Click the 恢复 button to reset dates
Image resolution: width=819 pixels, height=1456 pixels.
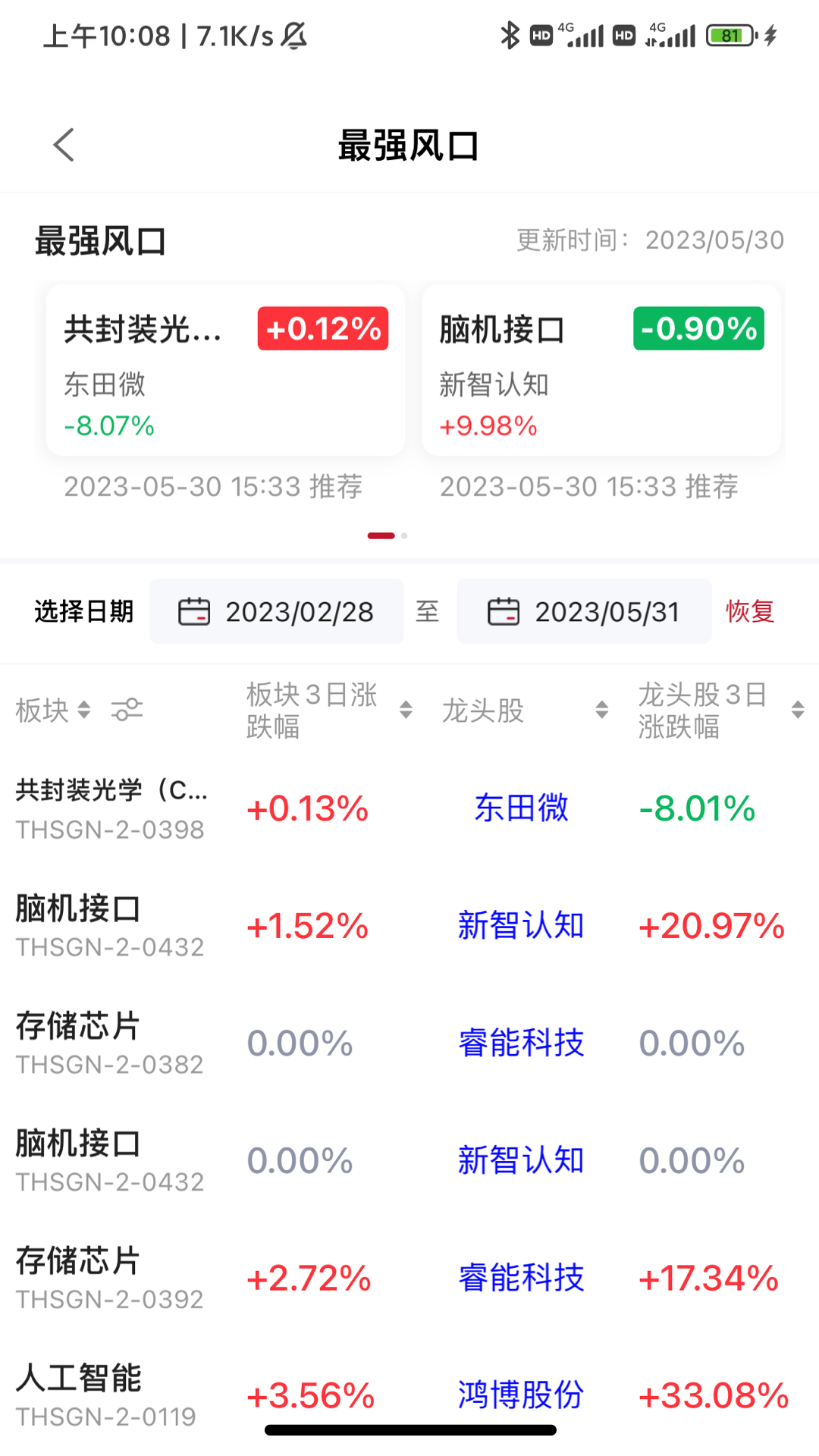point(749,611)
